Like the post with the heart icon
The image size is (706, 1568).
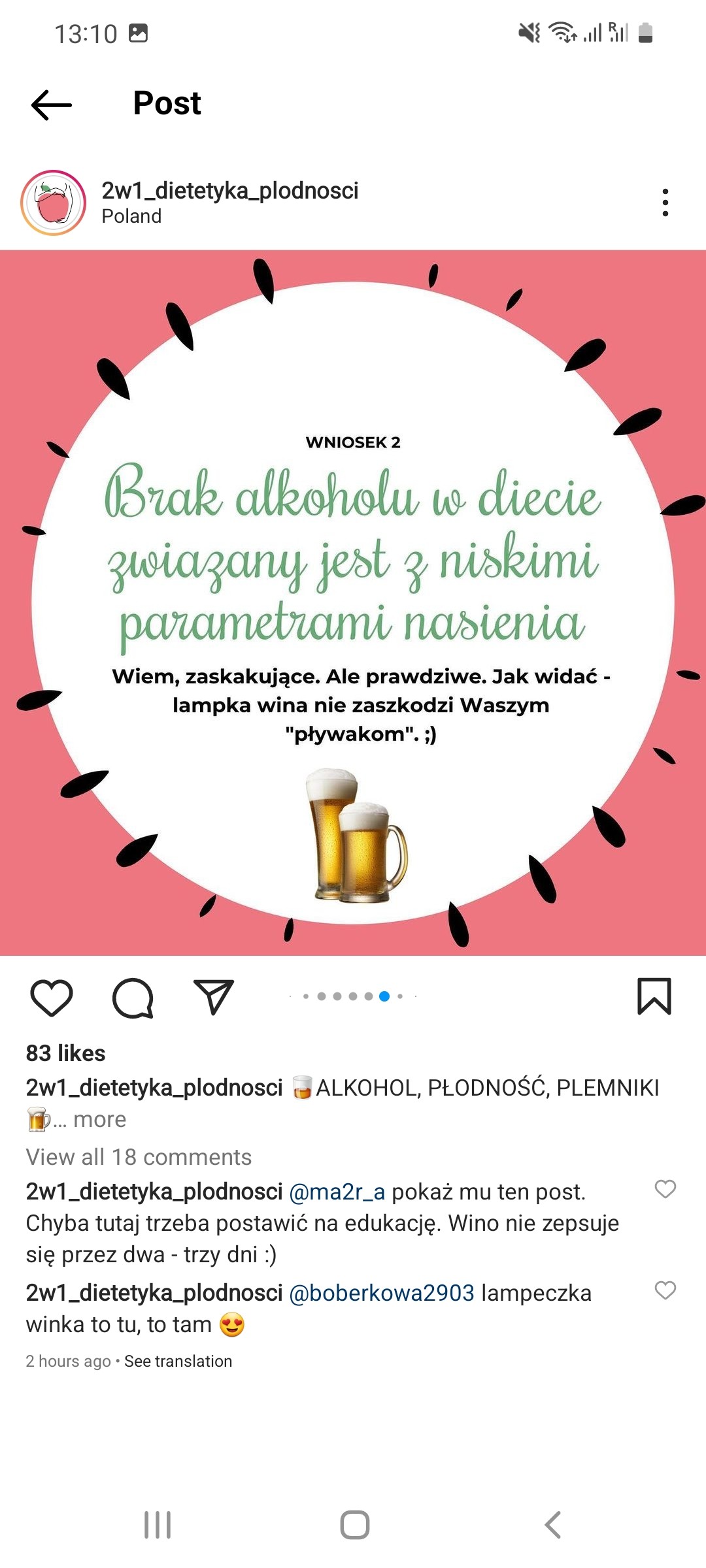pyautogui.click(x=52, y=998)
